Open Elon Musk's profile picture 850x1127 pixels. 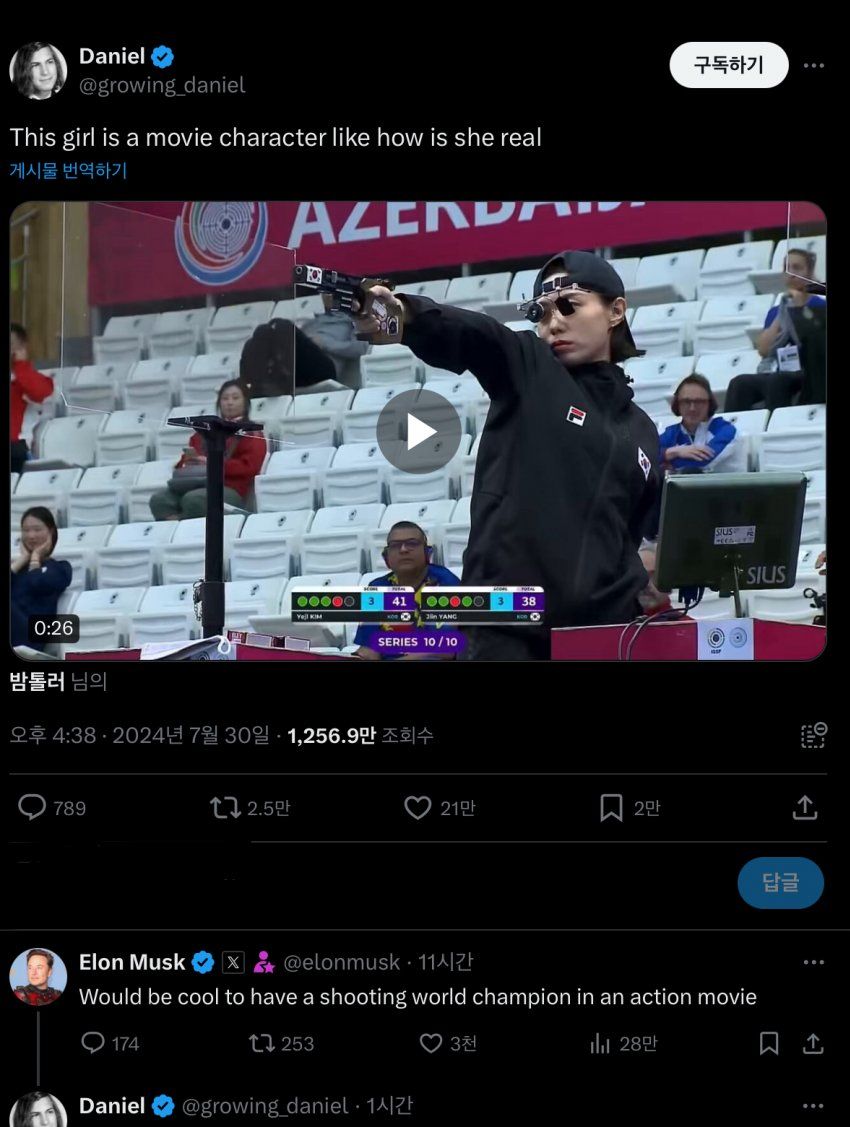click(38, 976)
